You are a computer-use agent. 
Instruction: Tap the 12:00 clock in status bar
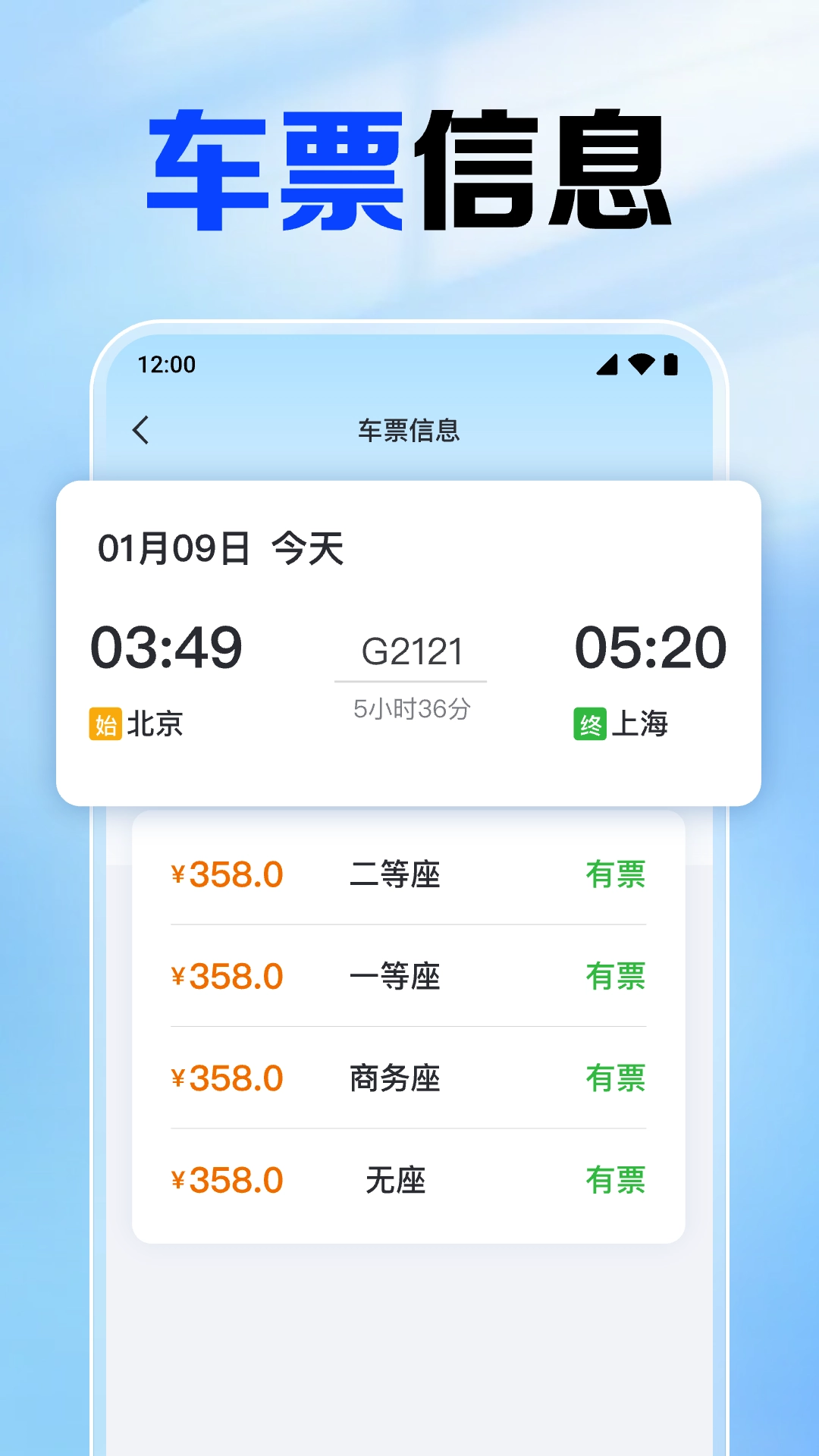click(168, 365)
